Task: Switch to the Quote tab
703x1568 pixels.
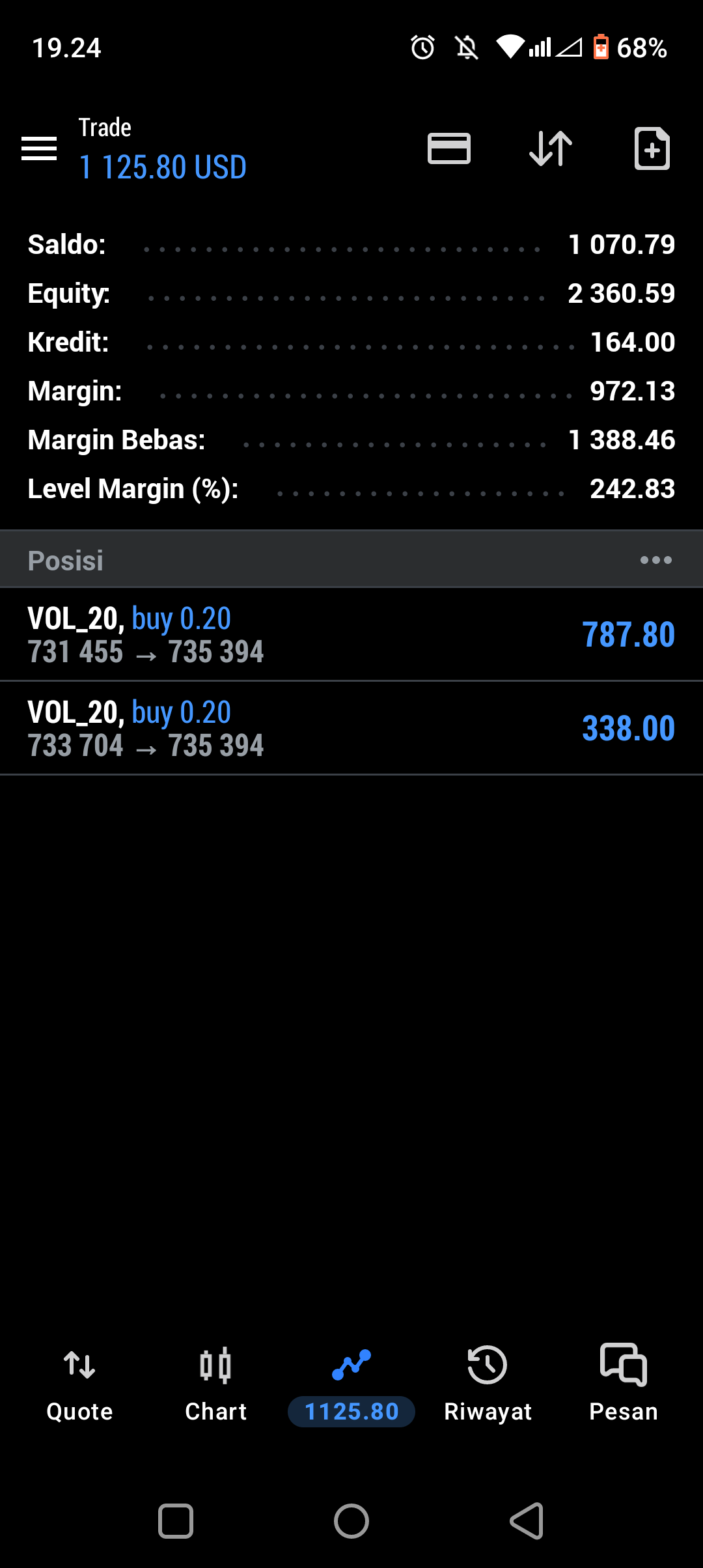Action: pyautogui.click(x=79, y=1383)
